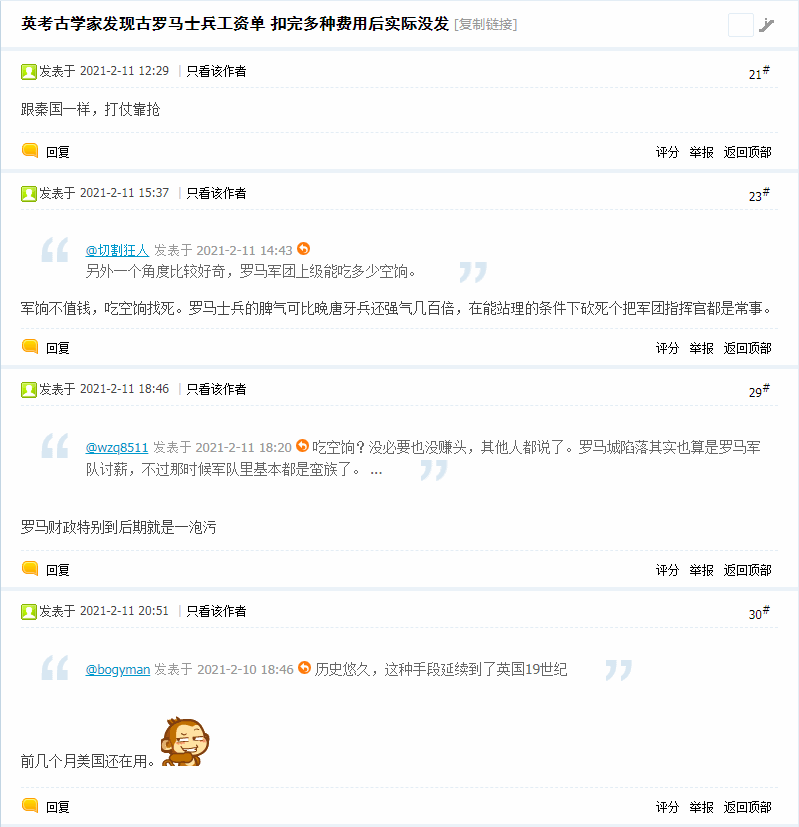Report post 23 using 举报

pyautogui.click(x=701, y=348)
